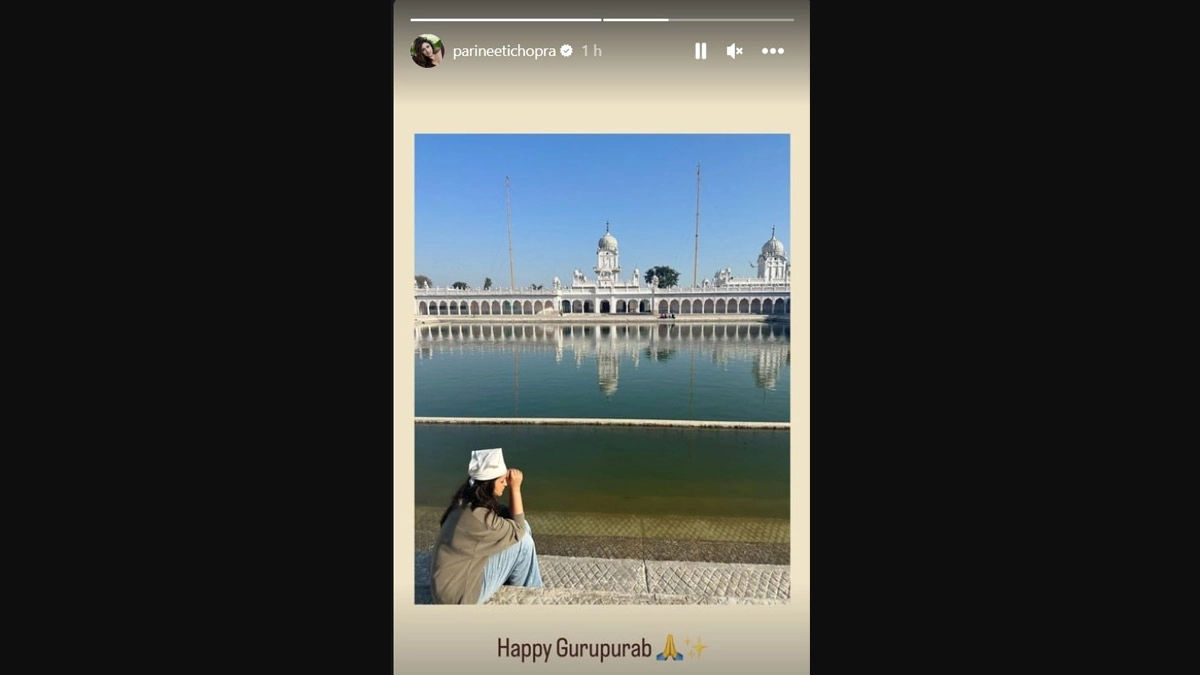1200x675 pixels.
Task: Open parineetichopra's profile picture
Action: pyautogui.click(x=427, y=51)
